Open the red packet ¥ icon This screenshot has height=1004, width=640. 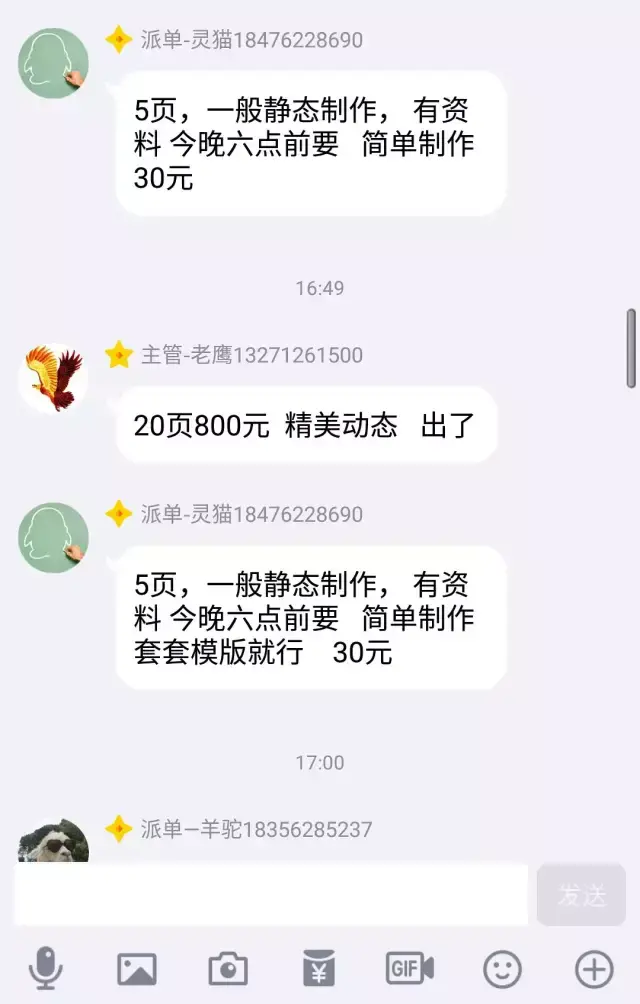319,968
